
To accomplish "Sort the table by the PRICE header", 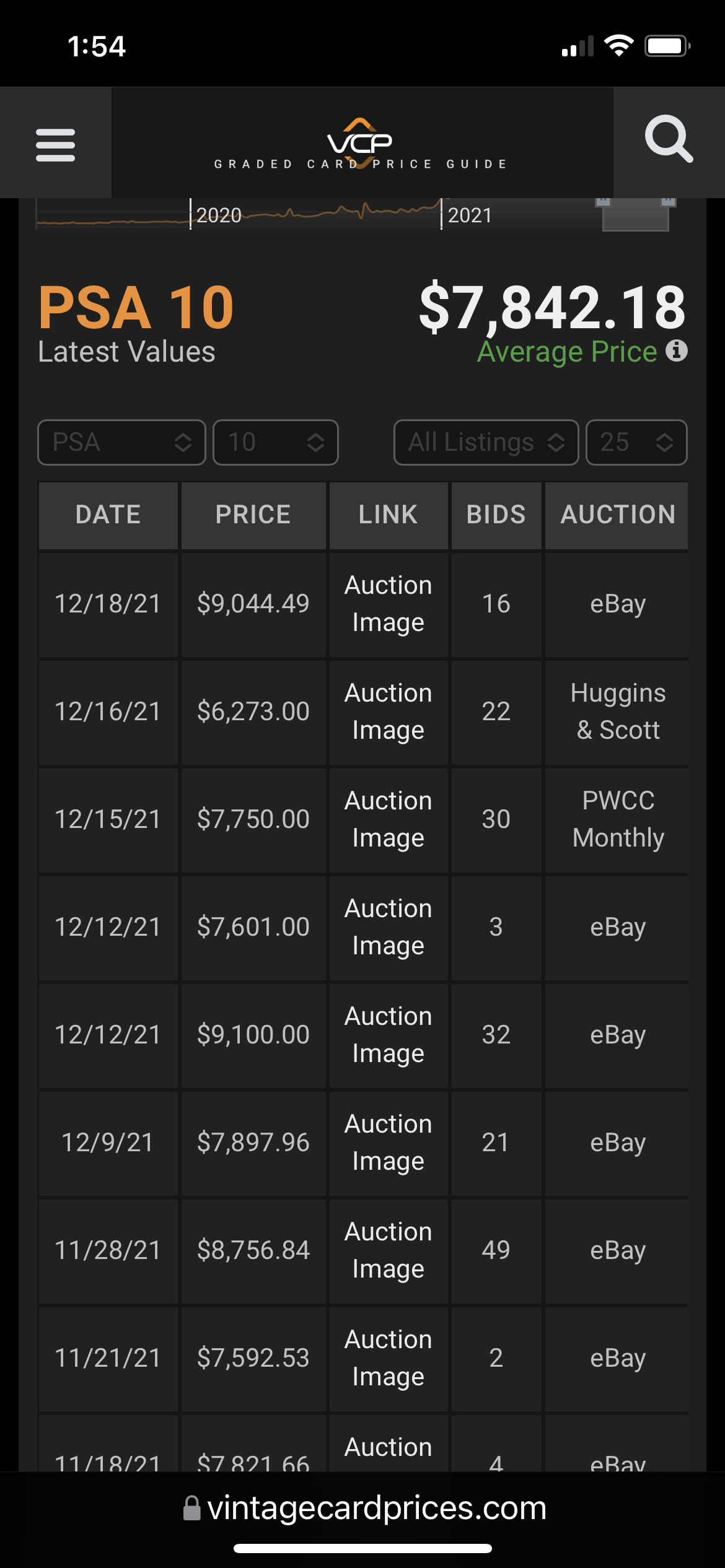I will pyautogui.click(x=253, y=515).
